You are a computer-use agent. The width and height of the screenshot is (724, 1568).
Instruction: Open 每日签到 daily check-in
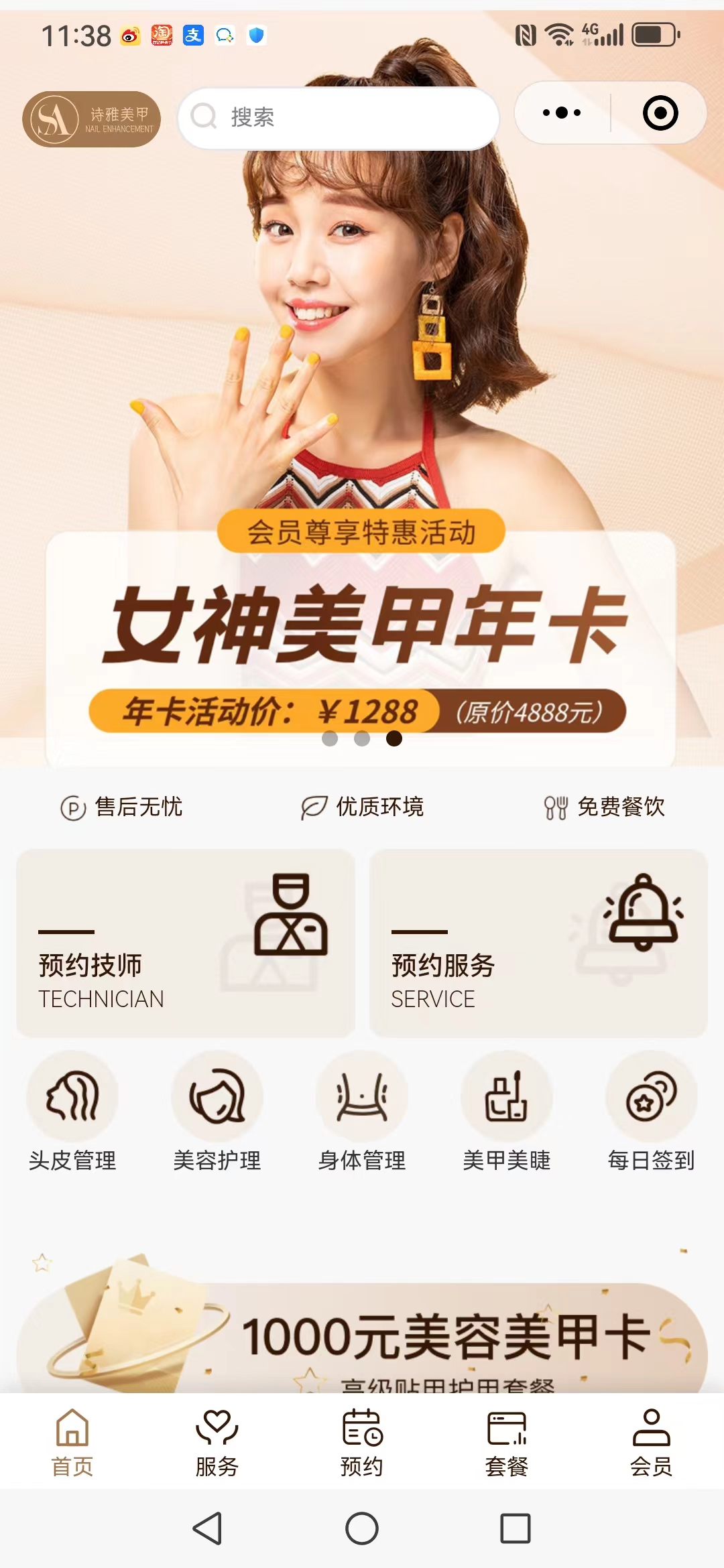click(x=651, y=1110)
